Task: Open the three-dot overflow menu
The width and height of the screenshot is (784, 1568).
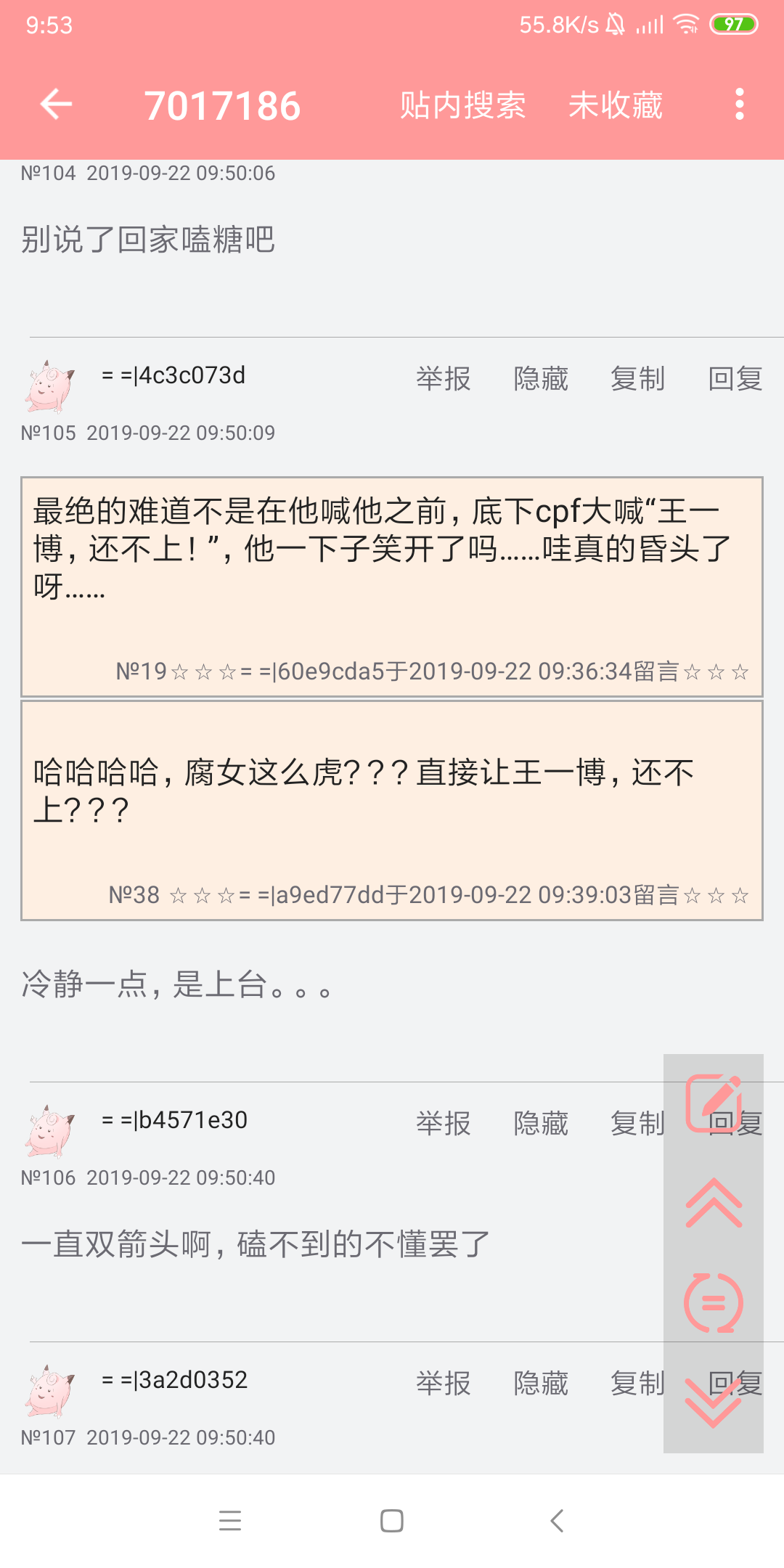Action: pos(739,105)
